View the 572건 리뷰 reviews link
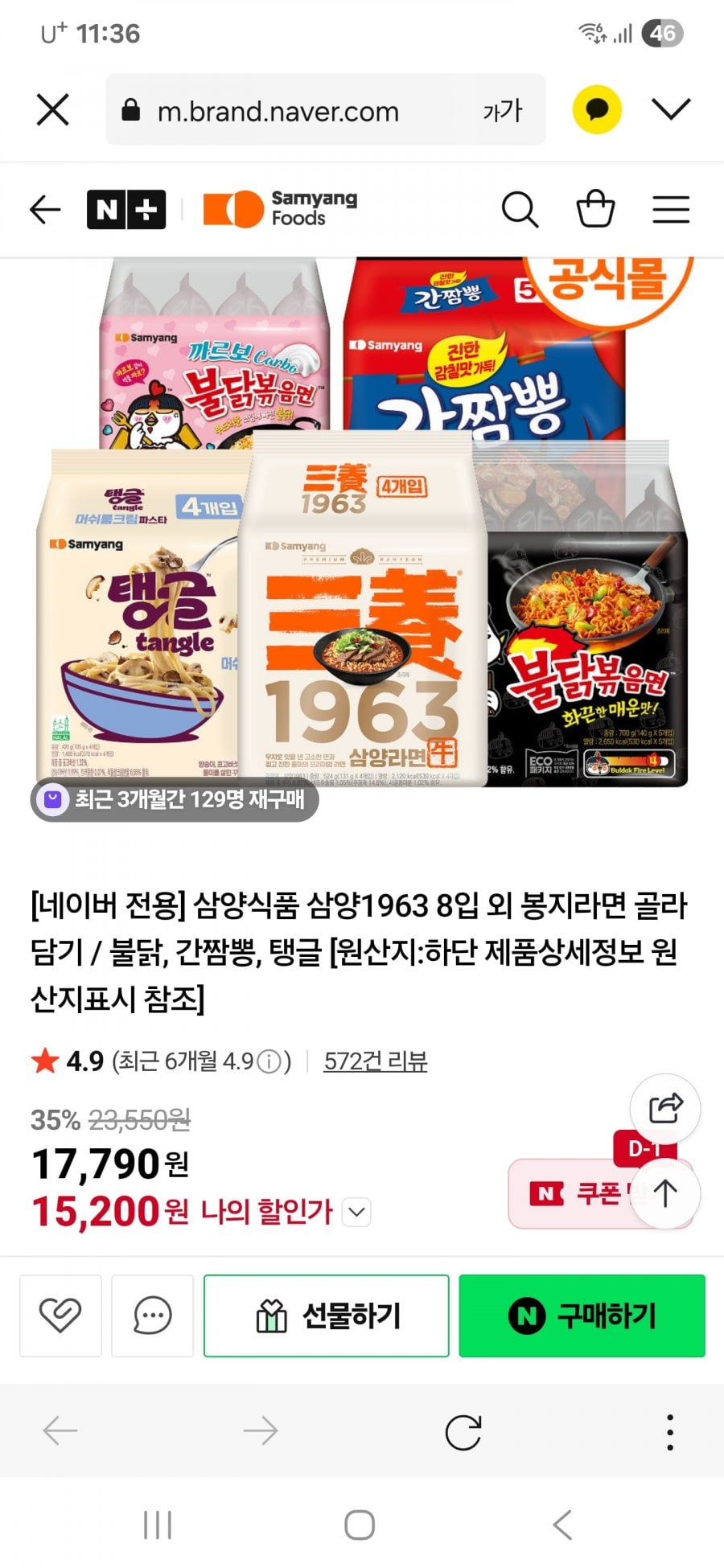 (375, 1061)
